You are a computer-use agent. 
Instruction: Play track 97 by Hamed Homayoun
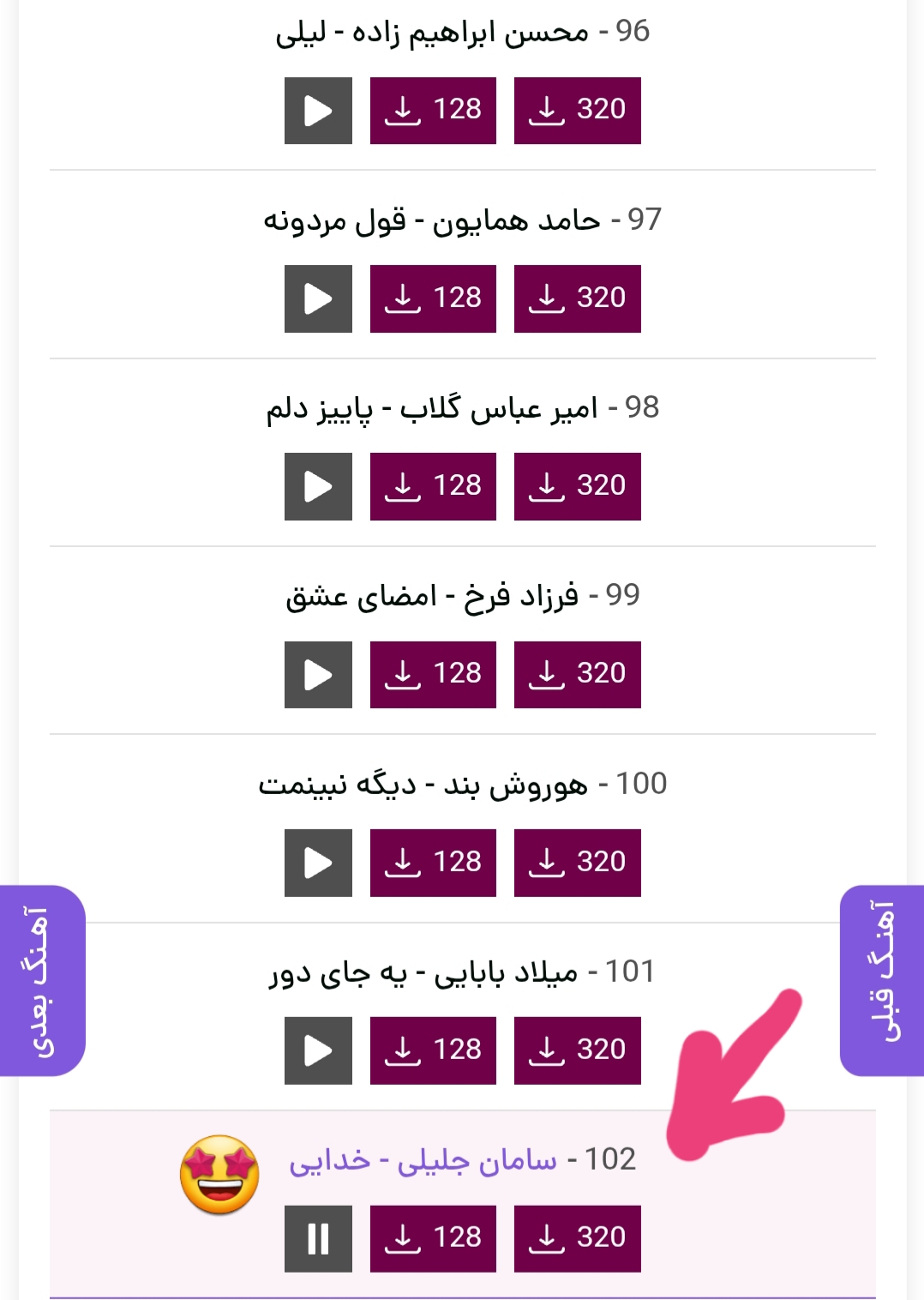click(x=318, y=298)
